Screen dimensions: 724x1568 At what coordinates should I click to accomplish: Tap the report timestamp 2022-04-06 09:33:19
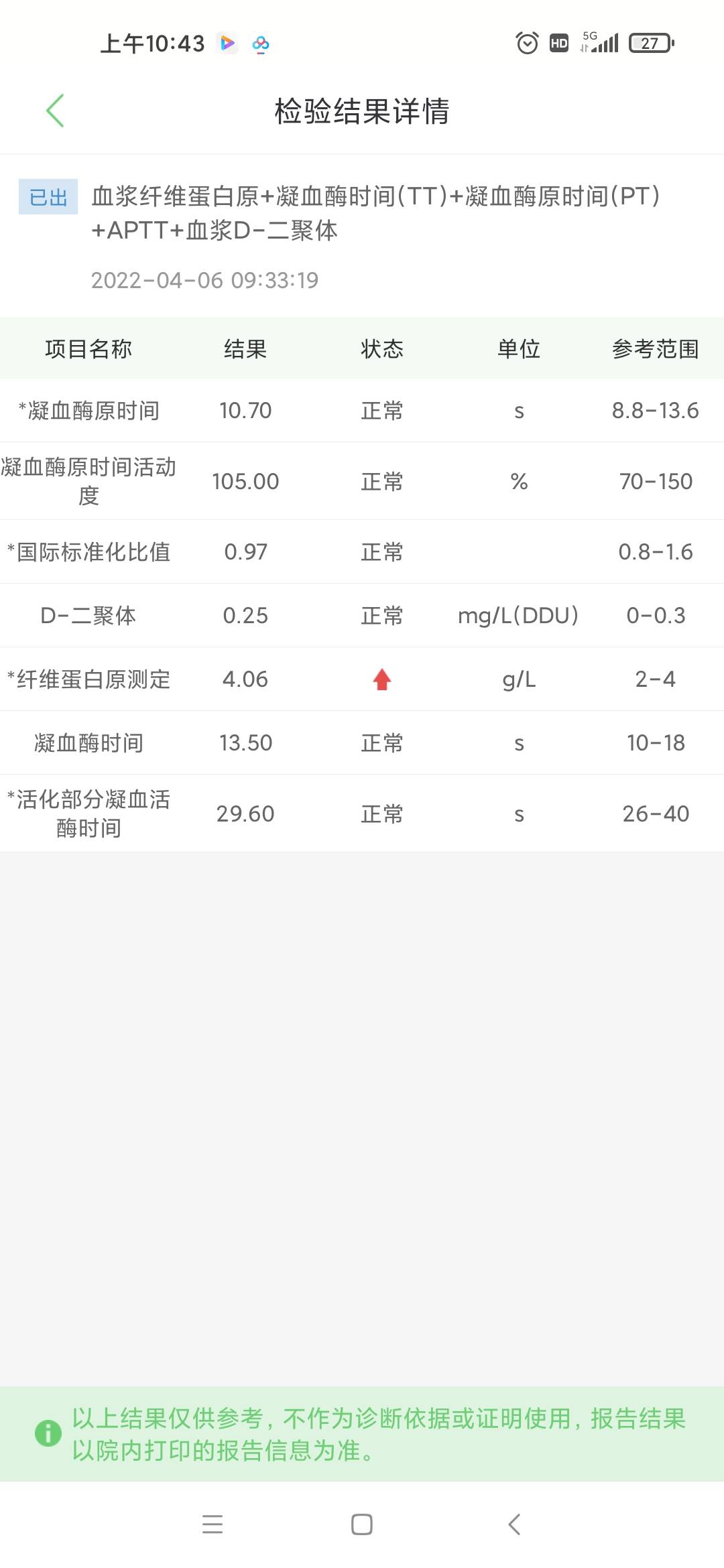[206, 281]
